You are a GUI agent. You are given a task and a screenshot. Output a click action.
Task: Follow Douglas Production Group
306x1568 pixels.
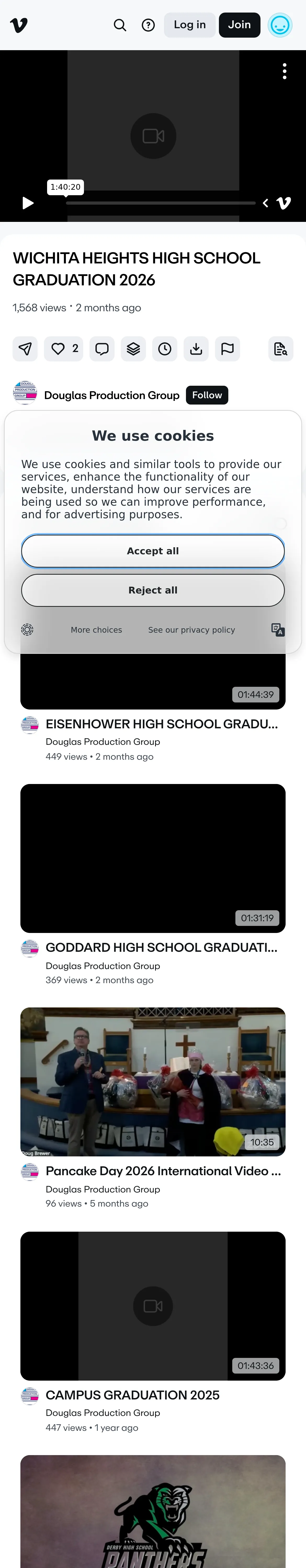[x=207, y=395]
